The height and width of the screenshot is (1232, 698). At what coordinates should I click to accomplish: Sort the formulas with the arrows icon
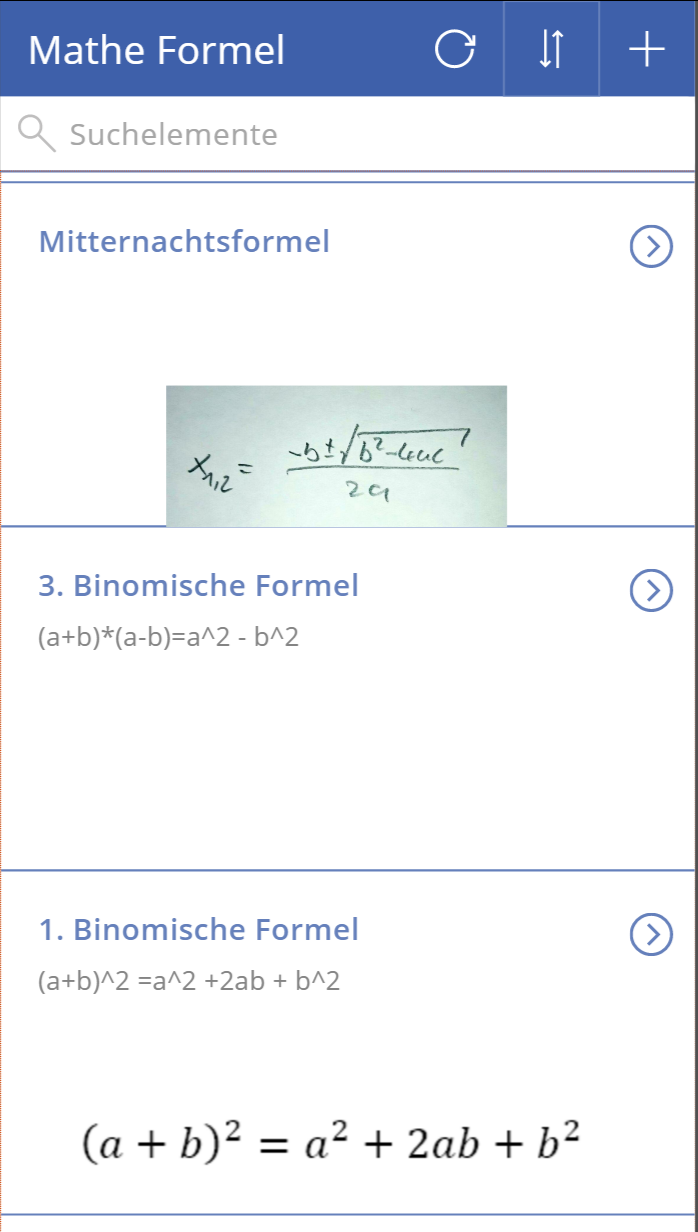[x=551, y=50]
